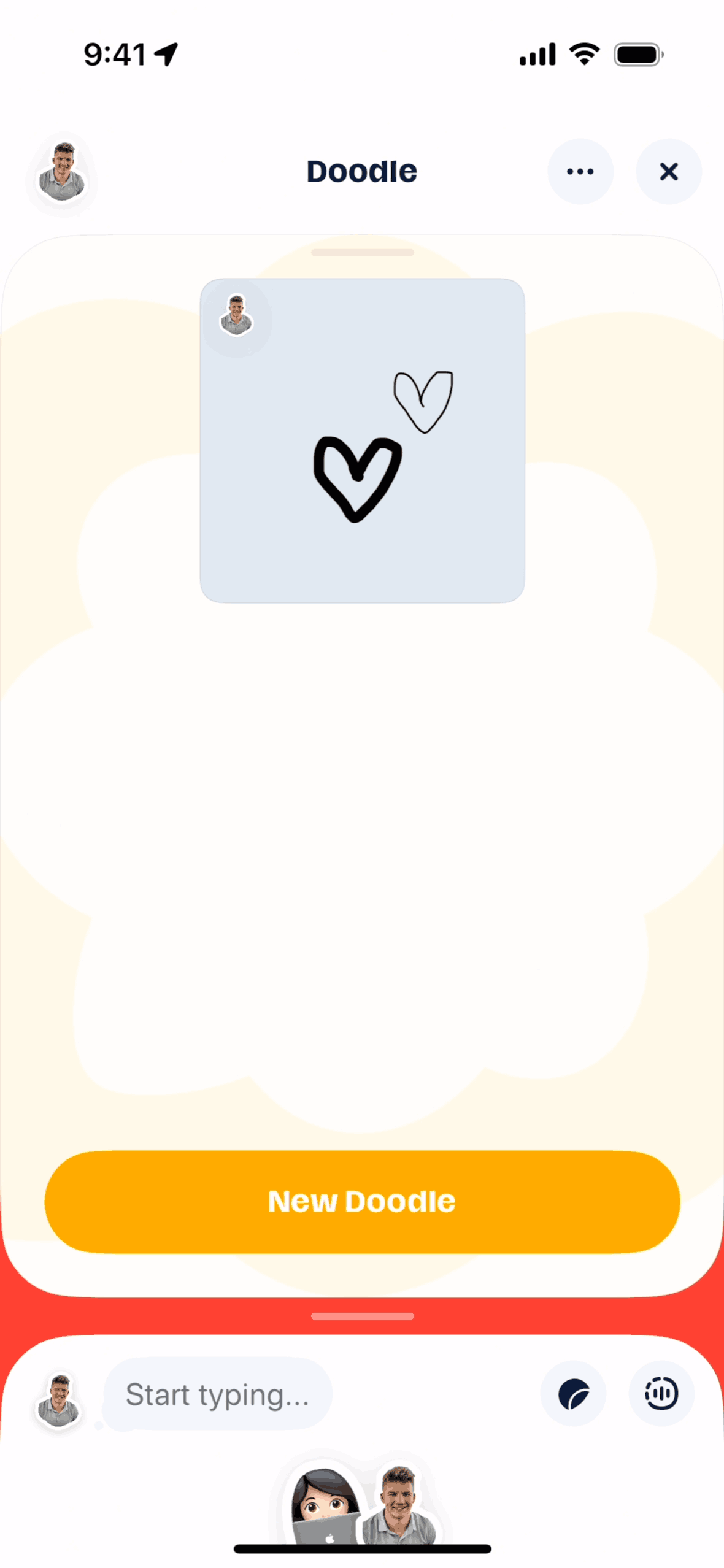Open the hearts doodle card
Screen dimensions: 724x1568
click(362, 440)
